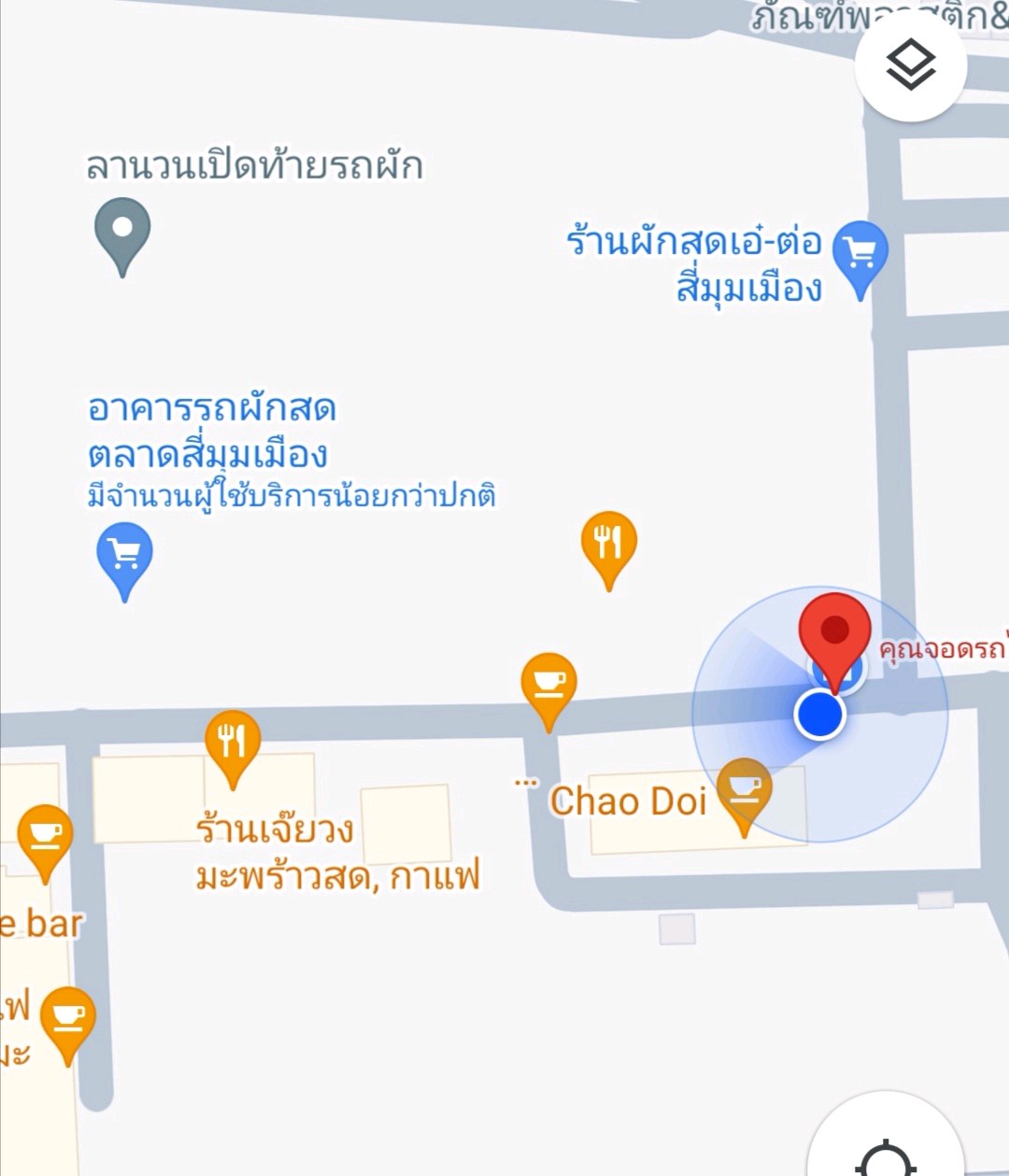This screenshot has width=1009, height=1176.
Task: Select the red parked-car location pin
Action: point(835,632)
